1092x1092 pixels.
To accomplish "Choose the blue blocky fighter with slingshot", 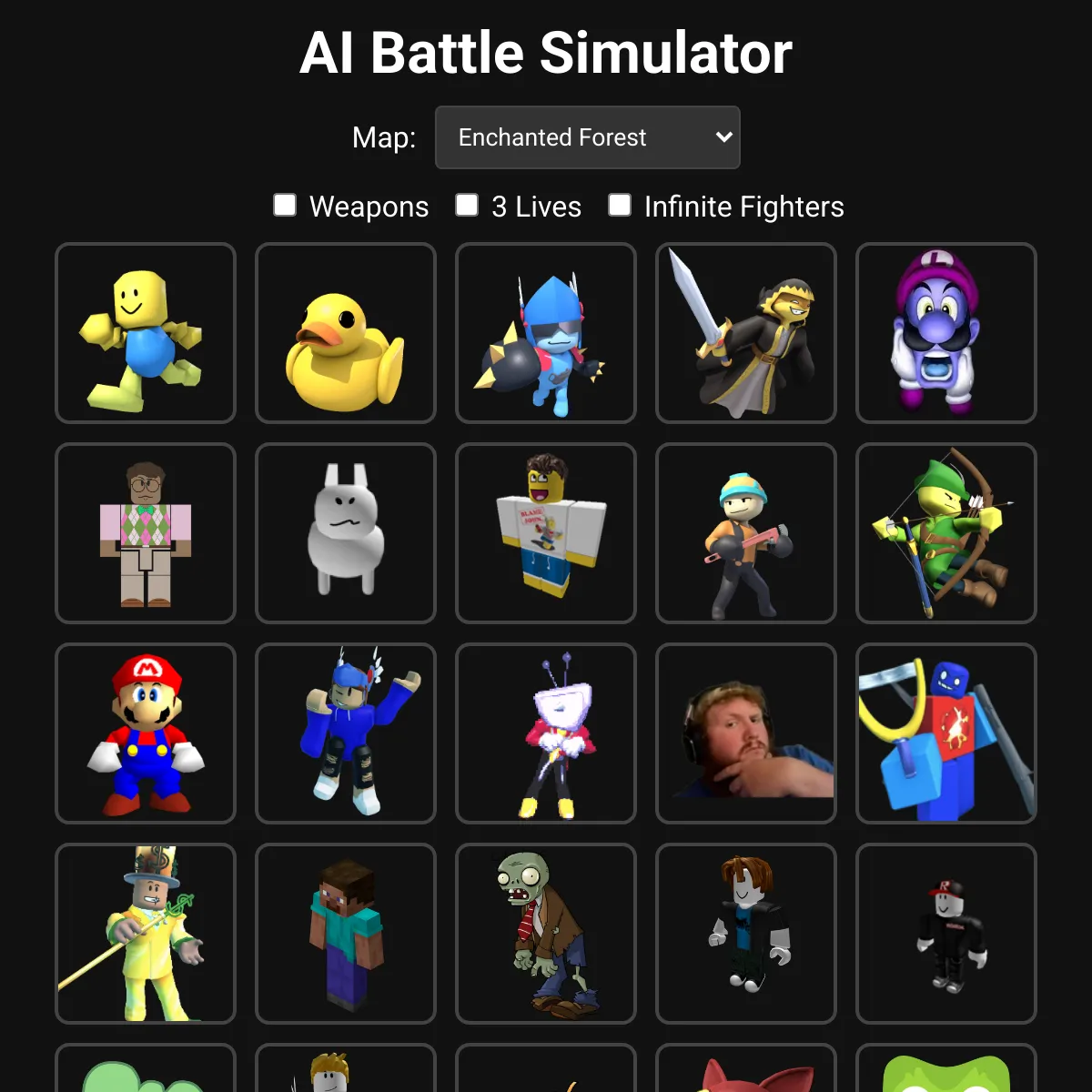I will tap(946, 733).
